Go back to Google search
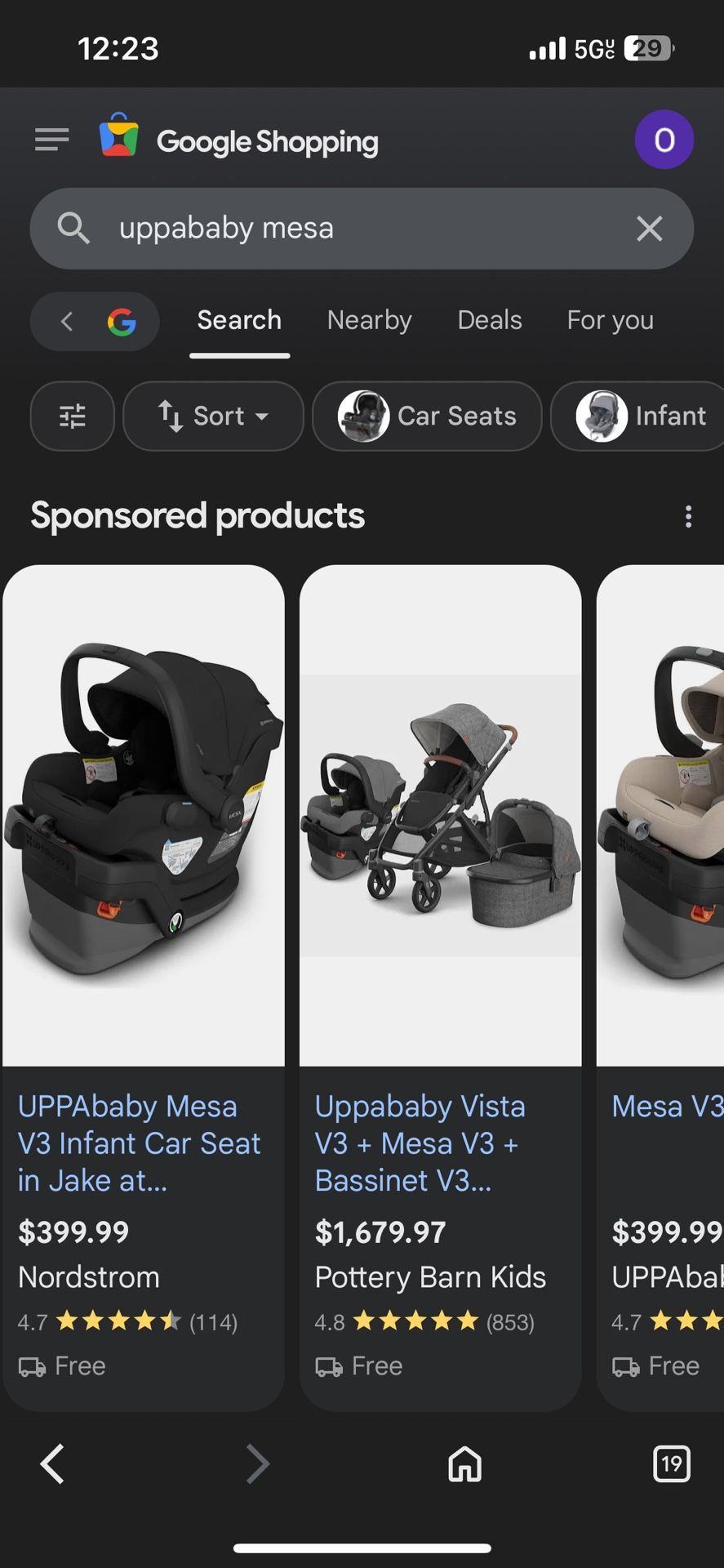 click(x=95, y=322)
